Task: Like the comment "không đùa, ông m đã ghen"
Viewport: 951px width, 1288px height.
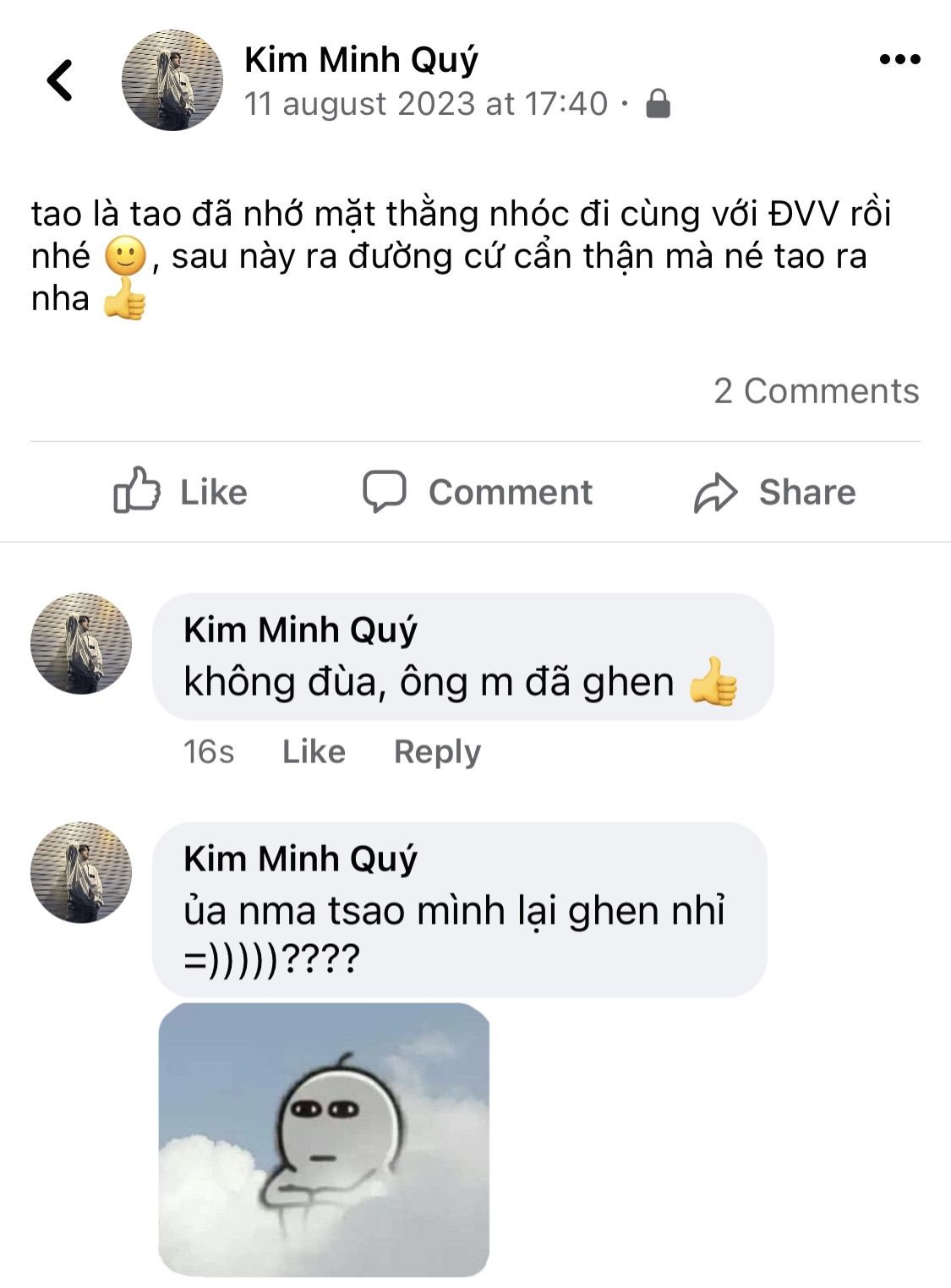Action: pos(314,751)
